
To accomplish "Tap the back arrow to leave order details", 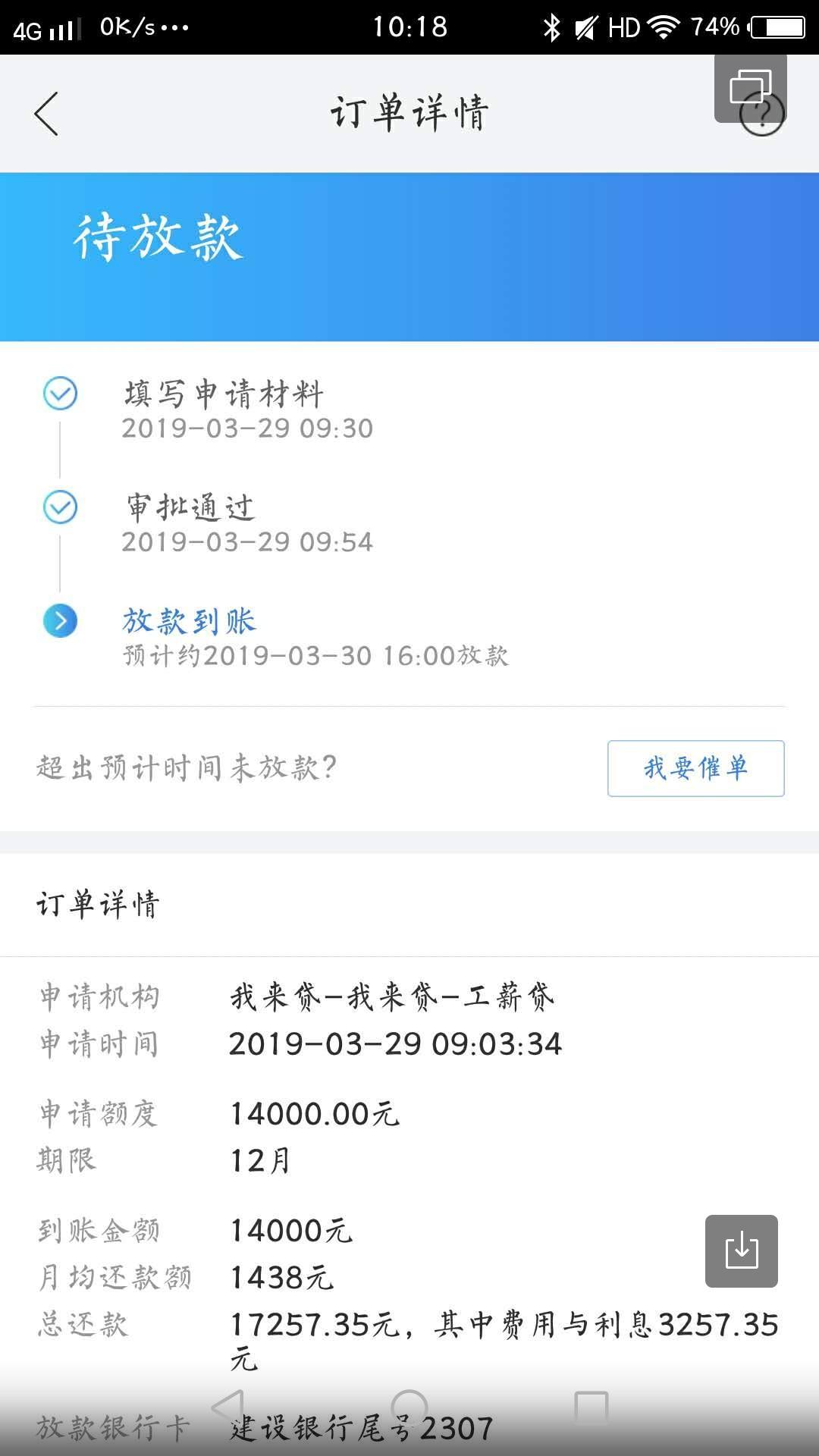I will click(x=45, y=112).
